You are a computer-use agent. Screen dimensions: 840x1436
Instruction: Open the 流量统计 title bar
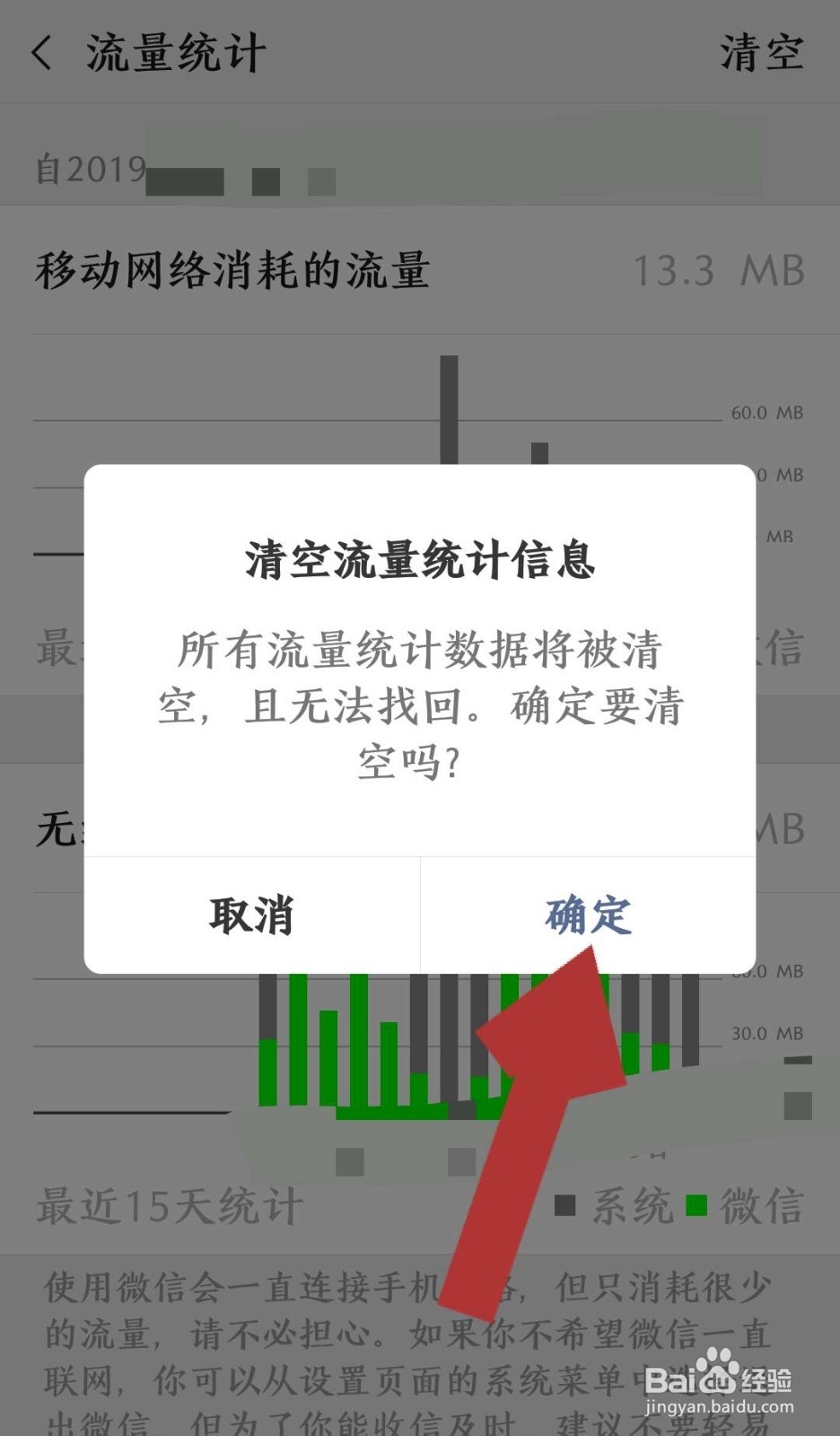coord(172,53)
